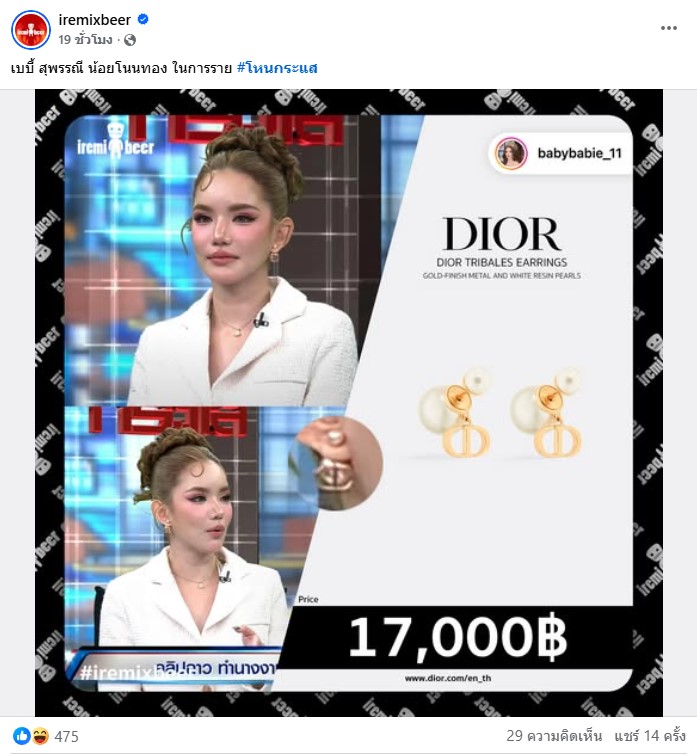Open the Dior earrings post image
697x754 pixels.
pyautogui.click(x=348, y=400)
